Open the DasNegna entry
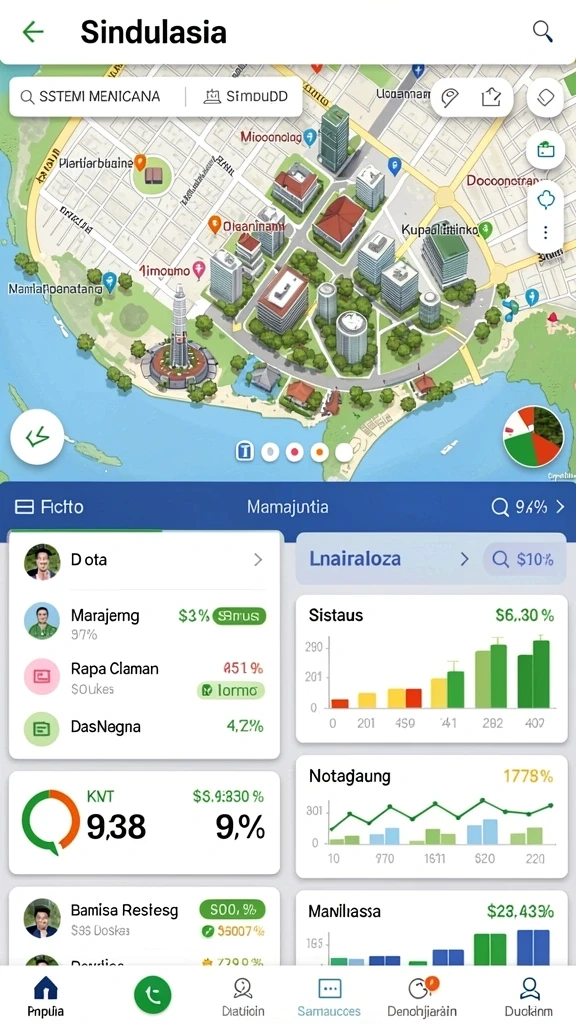This screenshot has height=1024, width=576. tap(145, 728)
